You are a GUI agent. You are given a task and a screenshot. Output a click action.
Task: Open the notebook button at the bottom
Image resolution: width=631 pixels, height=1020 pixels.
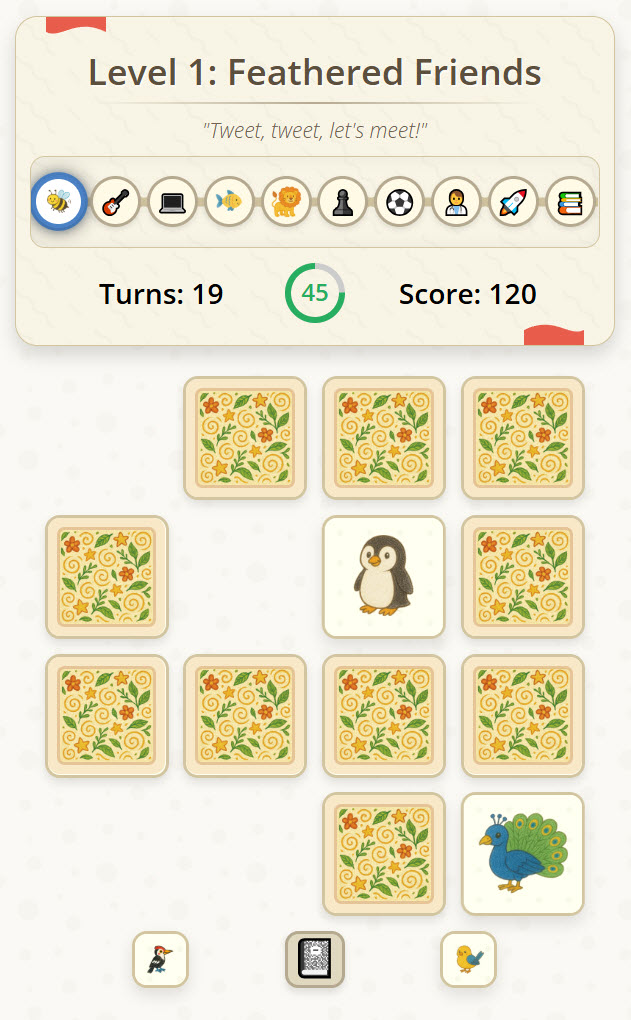point(315,960)
